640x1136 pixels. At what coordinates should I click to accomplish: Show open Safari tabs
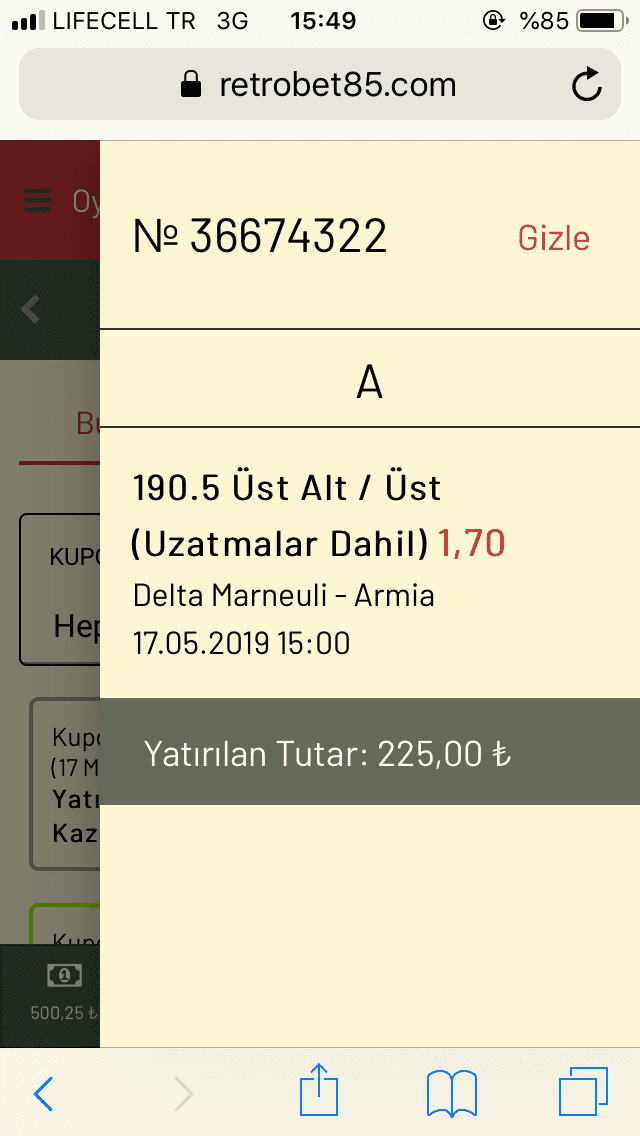[x=583, y=1093]
